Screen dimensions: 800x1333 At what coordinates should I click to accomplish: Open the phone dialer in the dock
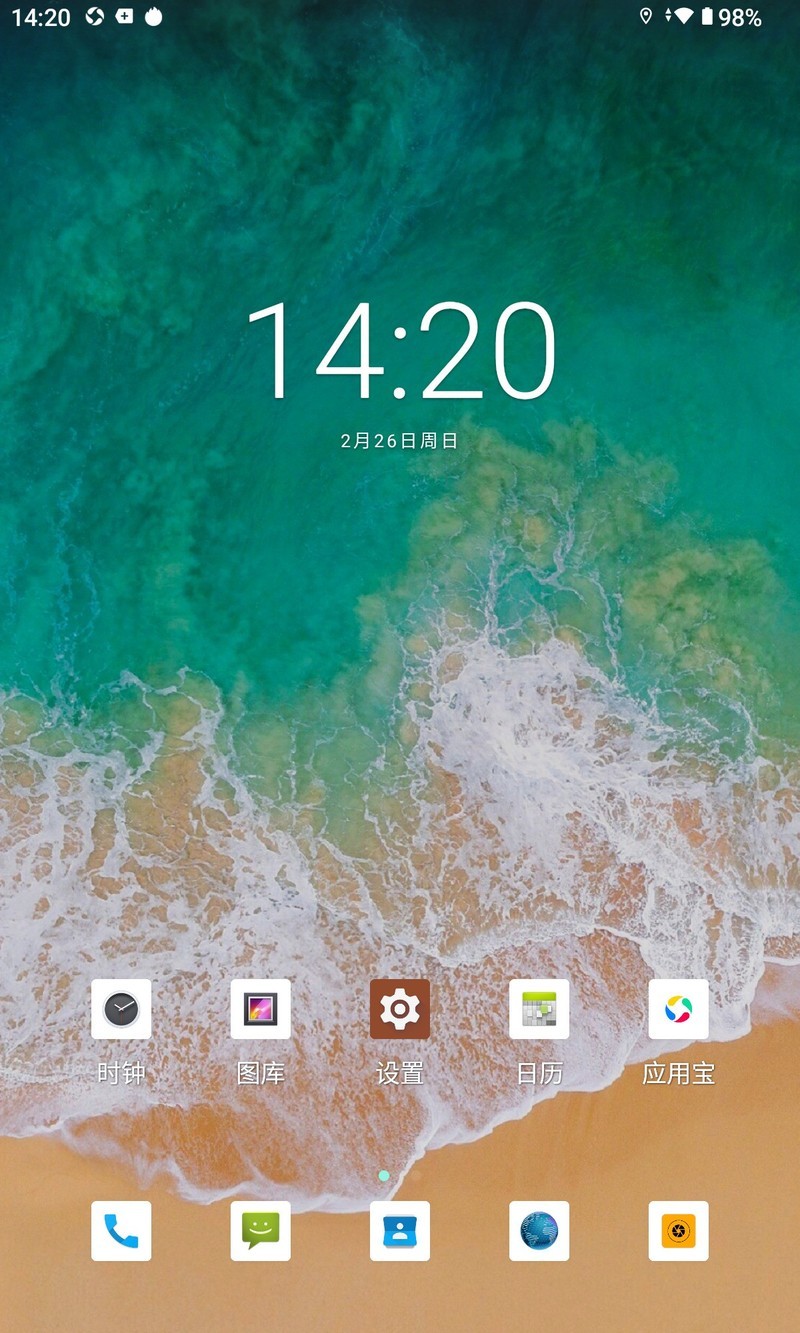coord(121,1231)
